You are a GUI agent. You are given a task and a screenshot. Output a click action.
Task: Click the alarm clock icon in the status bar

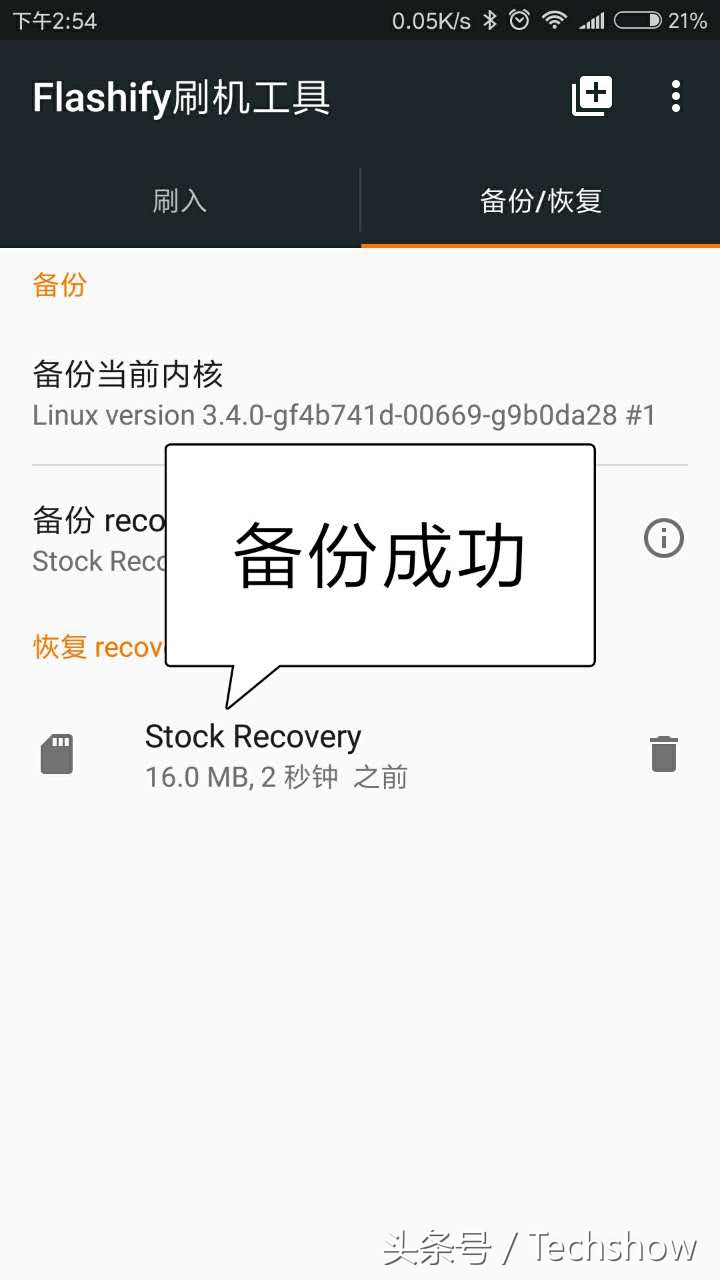tap(518, 18)
